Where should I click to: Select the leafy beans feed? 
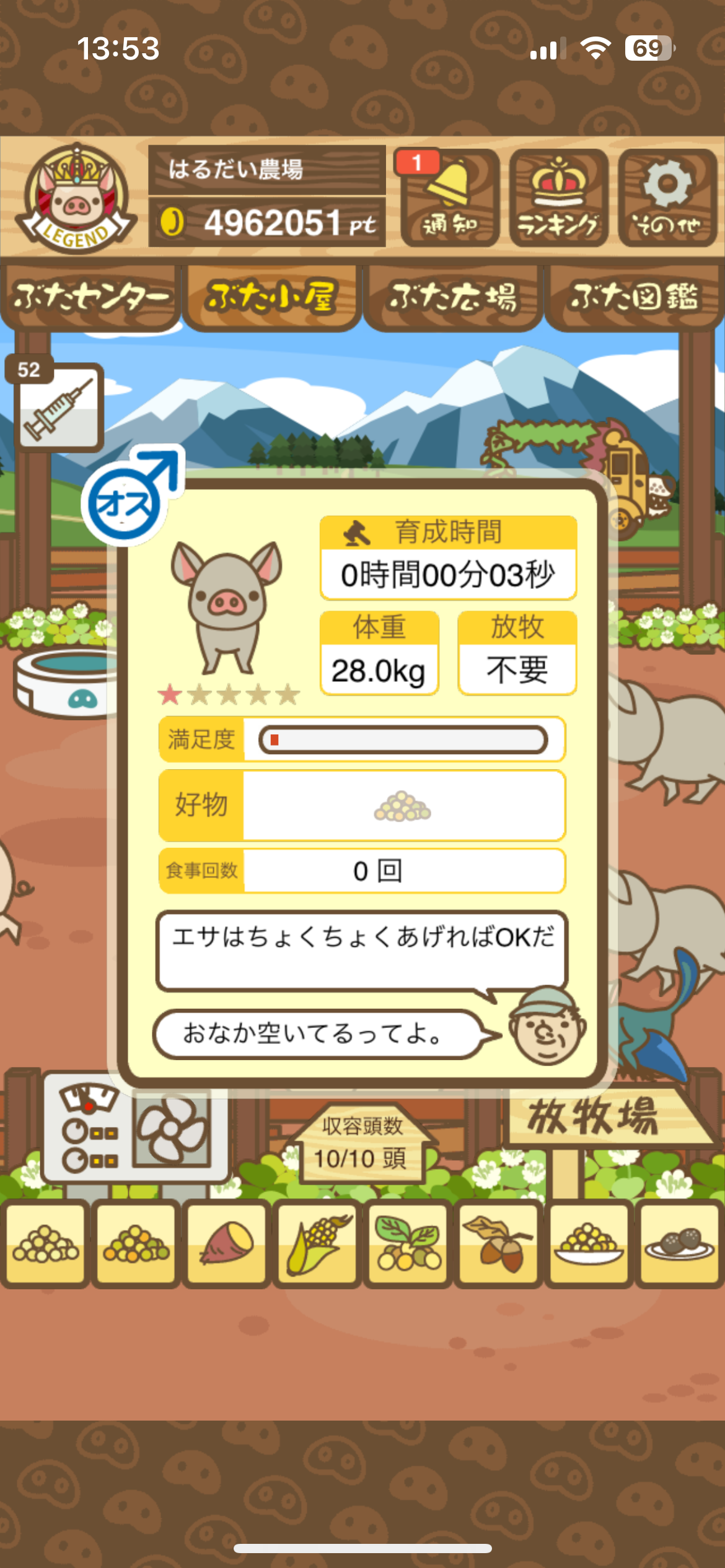click(407, 1244)
